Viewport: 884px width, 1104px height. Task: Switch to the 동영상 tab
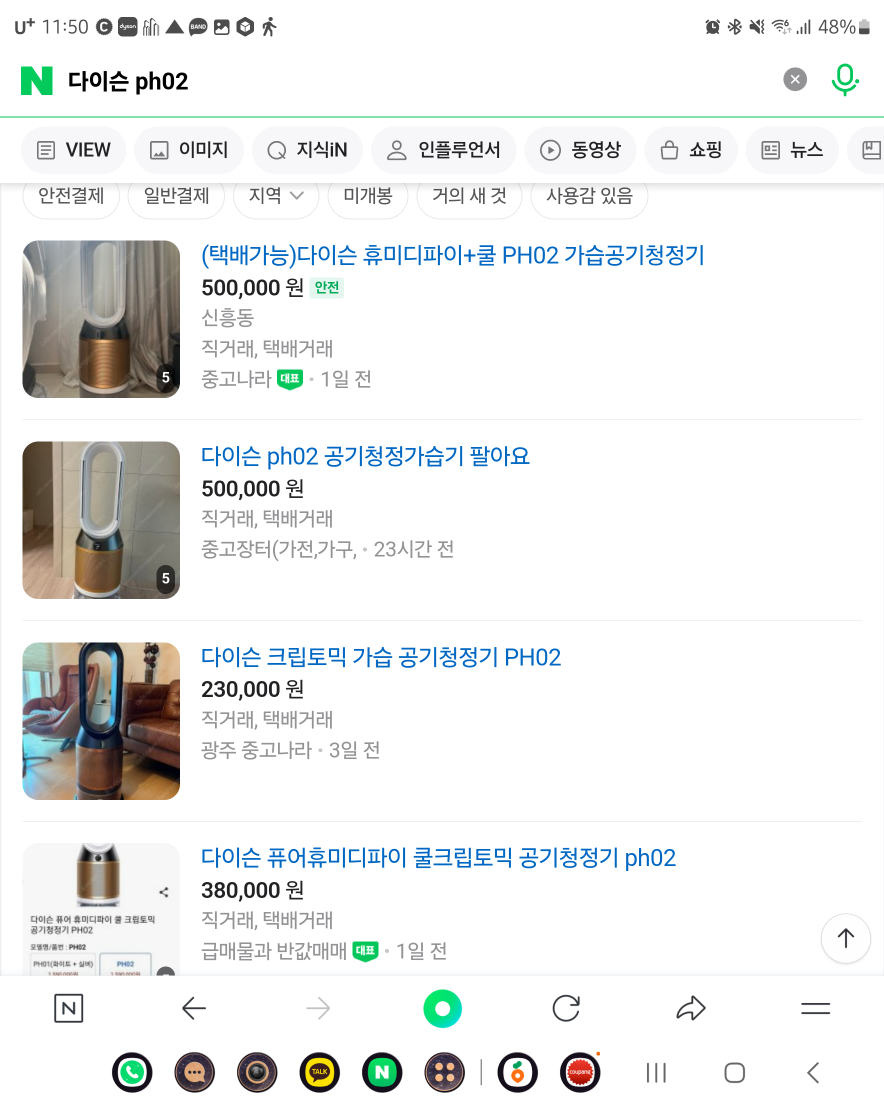pos(580,150)
